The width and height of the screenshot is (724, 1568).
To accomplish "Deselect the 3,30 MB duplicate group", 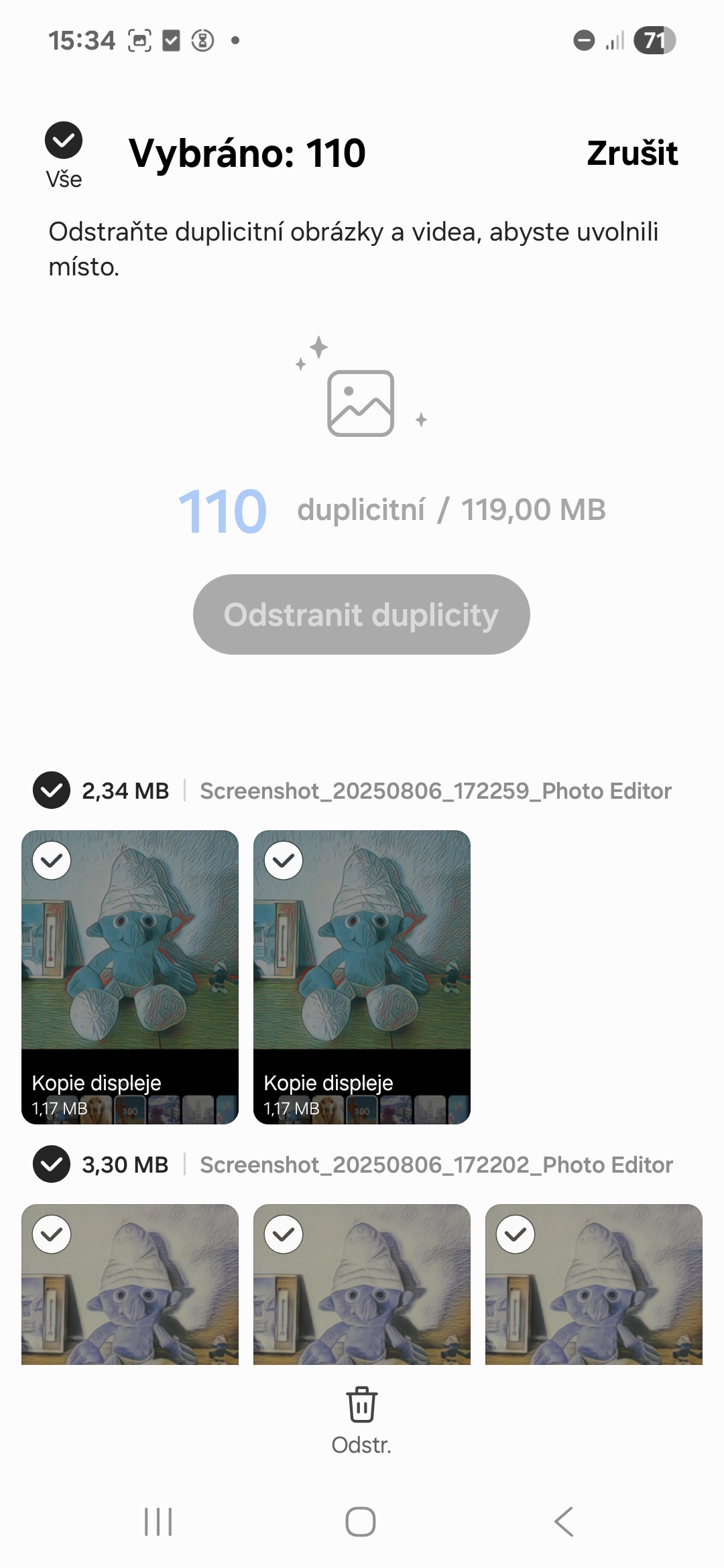I will [52, 1165].
